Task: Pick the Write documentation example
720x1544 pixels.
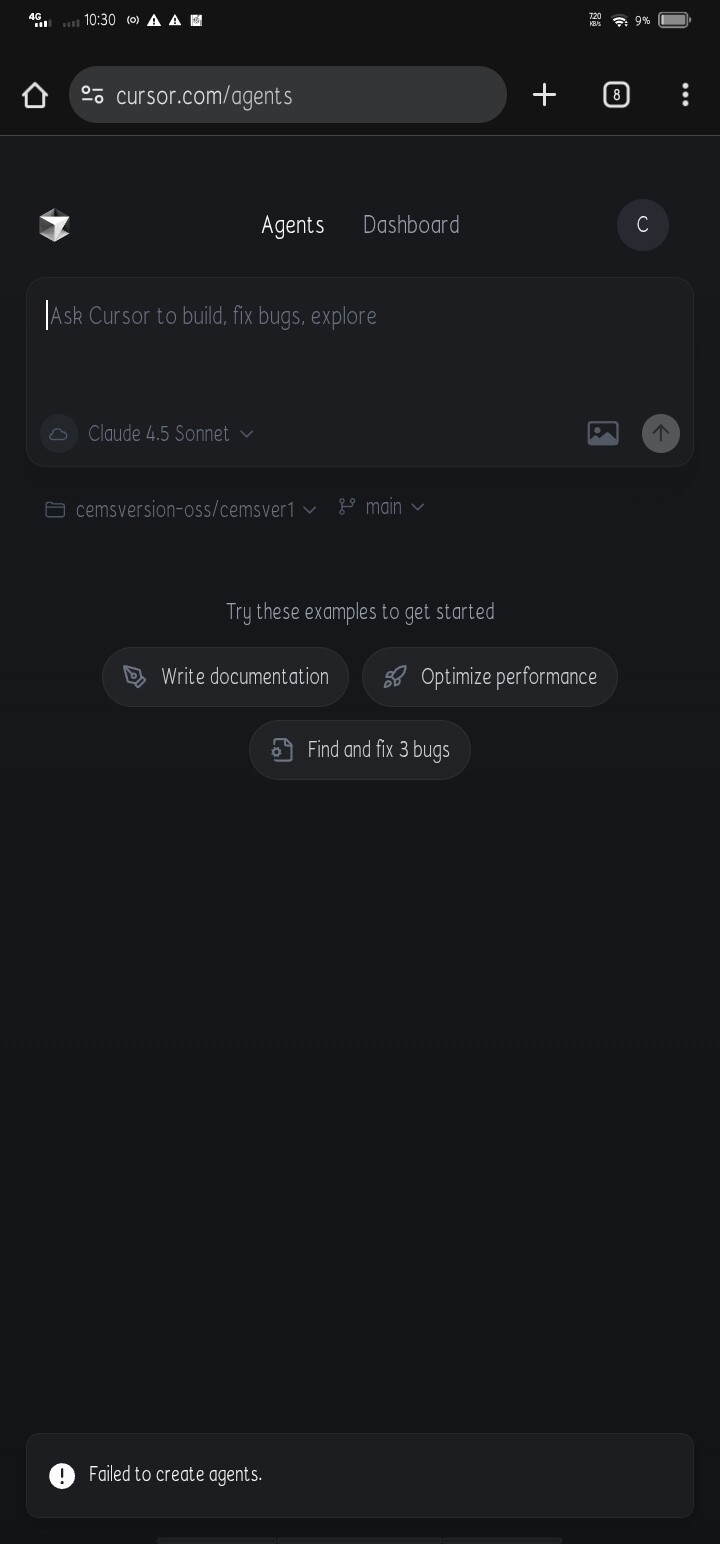Action: click(x=225, y=677)
